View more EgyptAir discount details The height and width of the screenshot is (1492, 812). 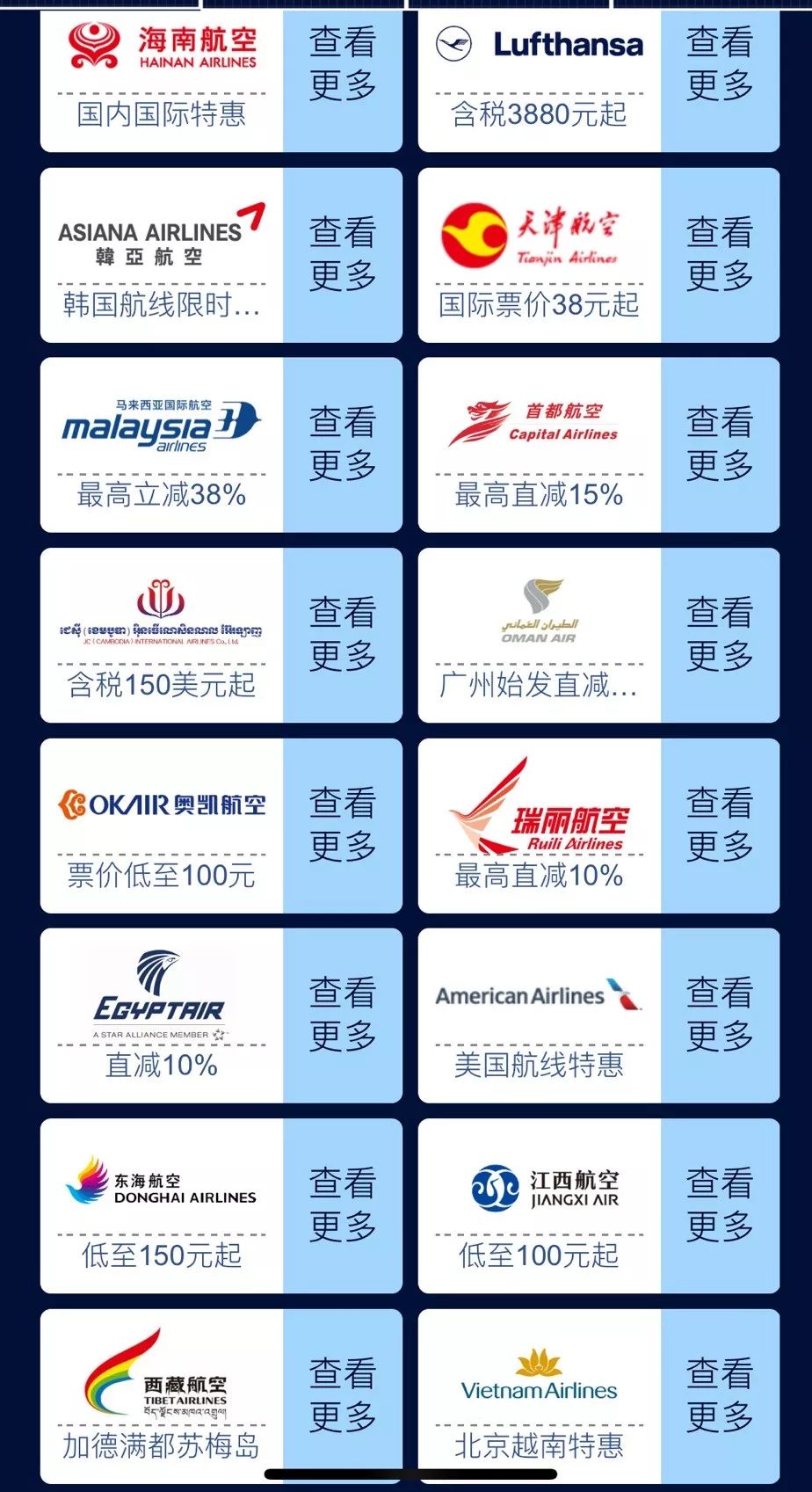pos(343,1015)
